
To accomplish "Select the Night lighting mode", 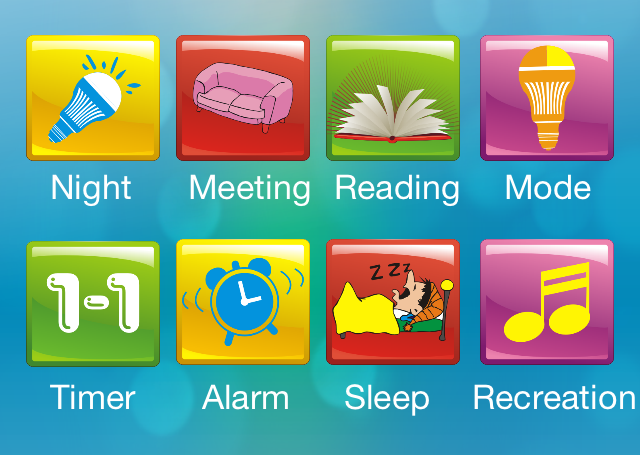I will [92, 98].
